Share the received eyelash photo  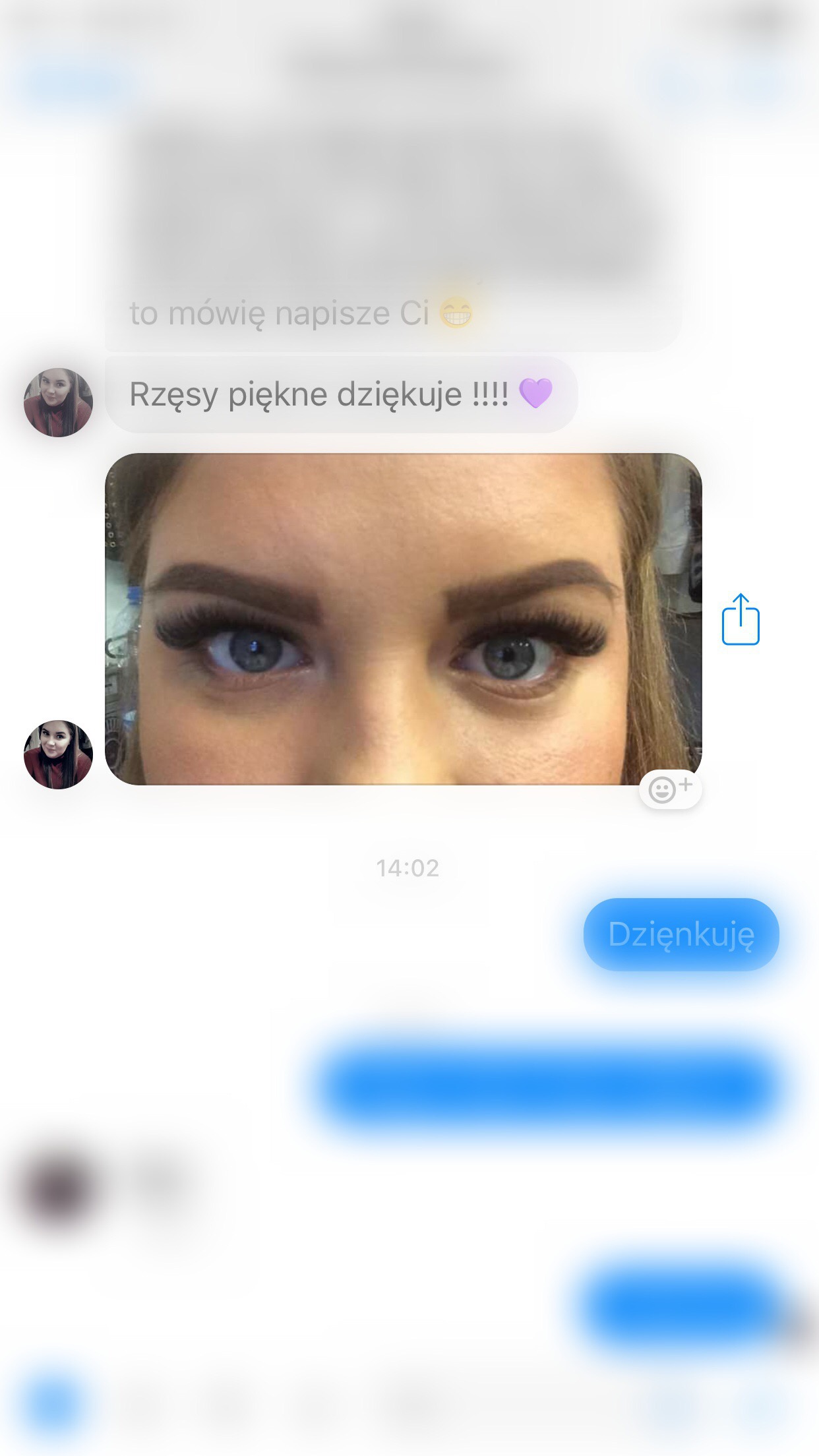coord(741,619)
